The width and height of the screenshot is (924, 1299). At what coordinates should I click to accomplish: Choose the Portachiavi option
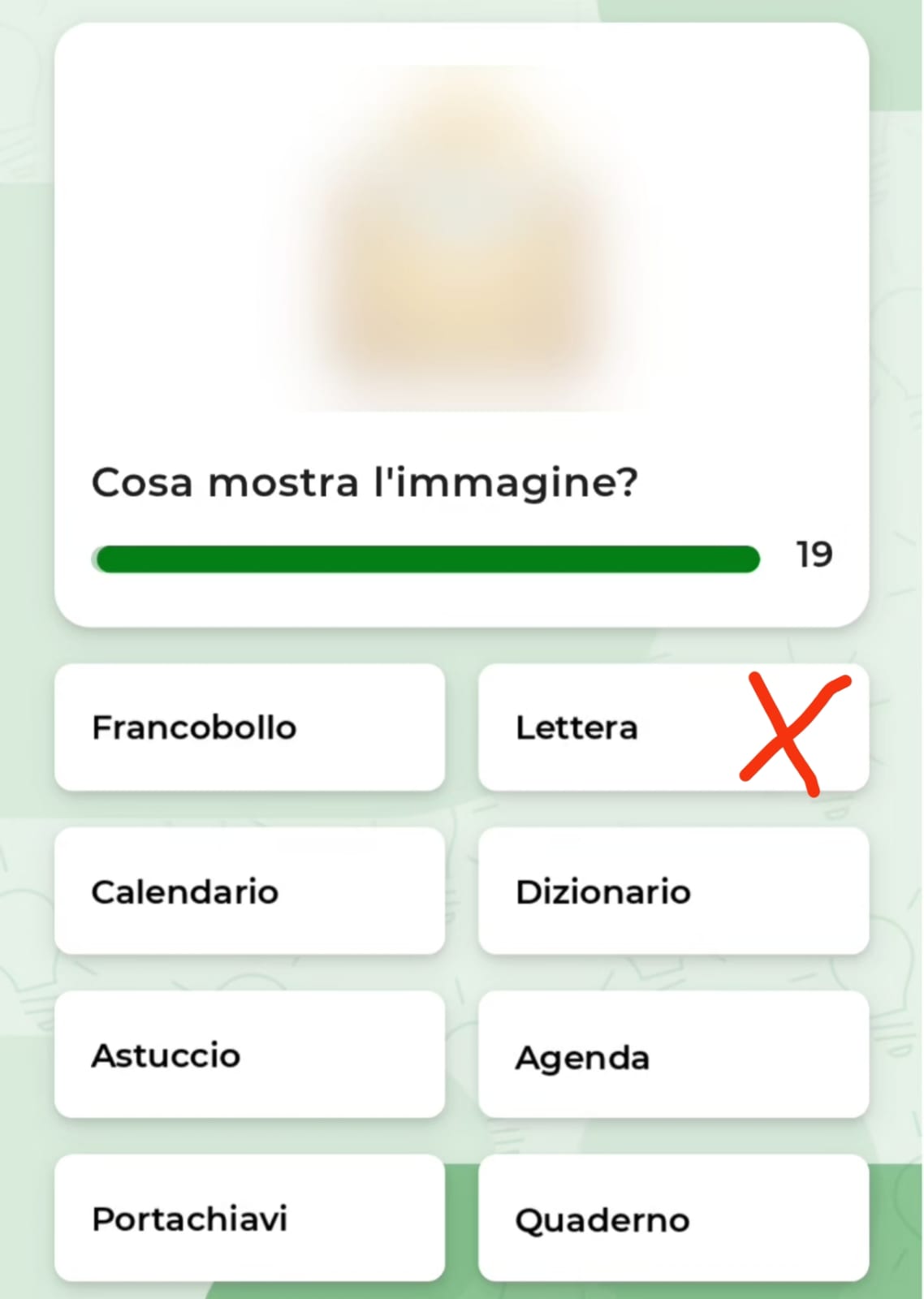click(249, 1219)
